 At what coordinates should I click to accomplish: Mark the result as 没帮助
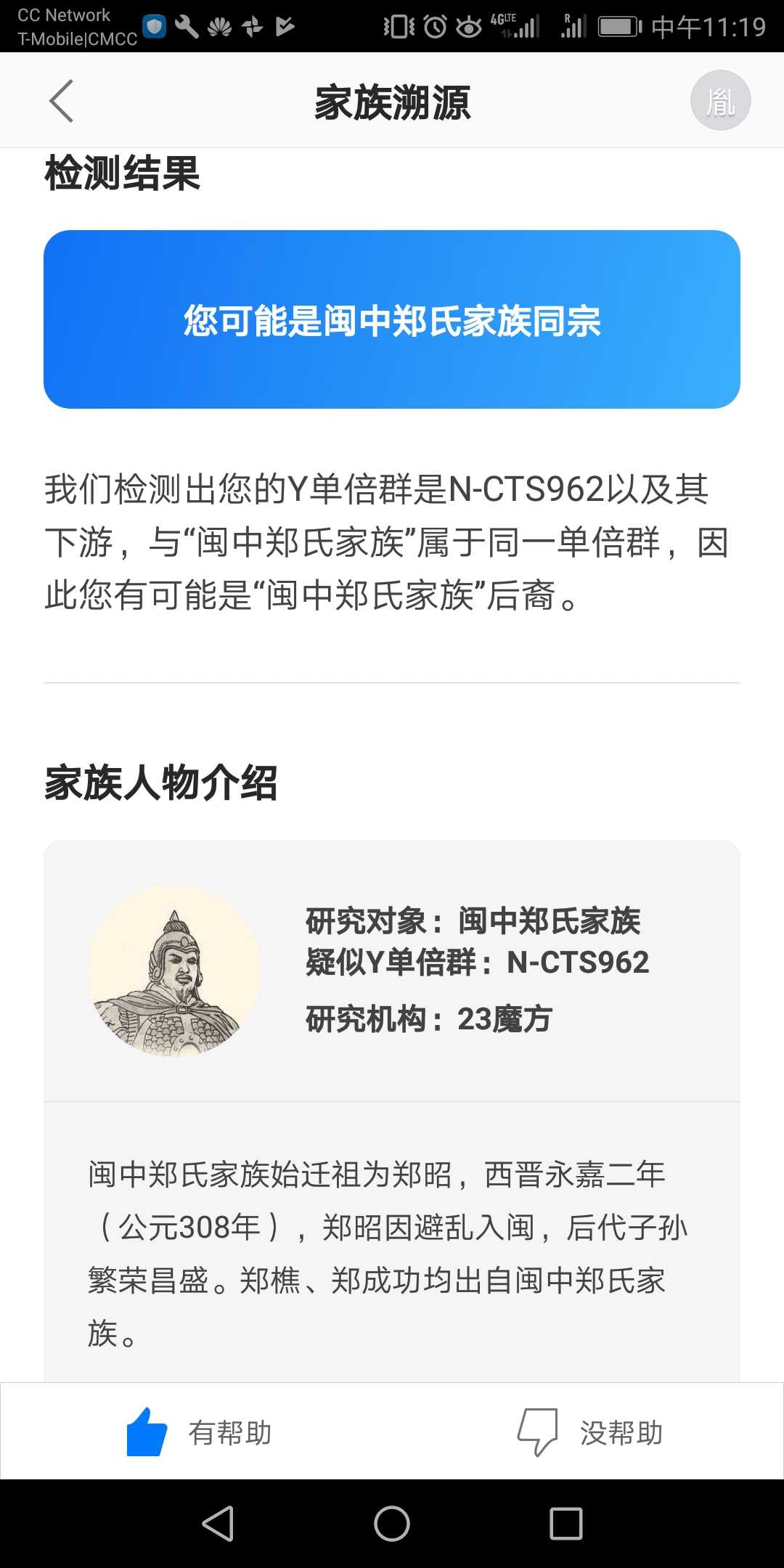pos(589,1432)
